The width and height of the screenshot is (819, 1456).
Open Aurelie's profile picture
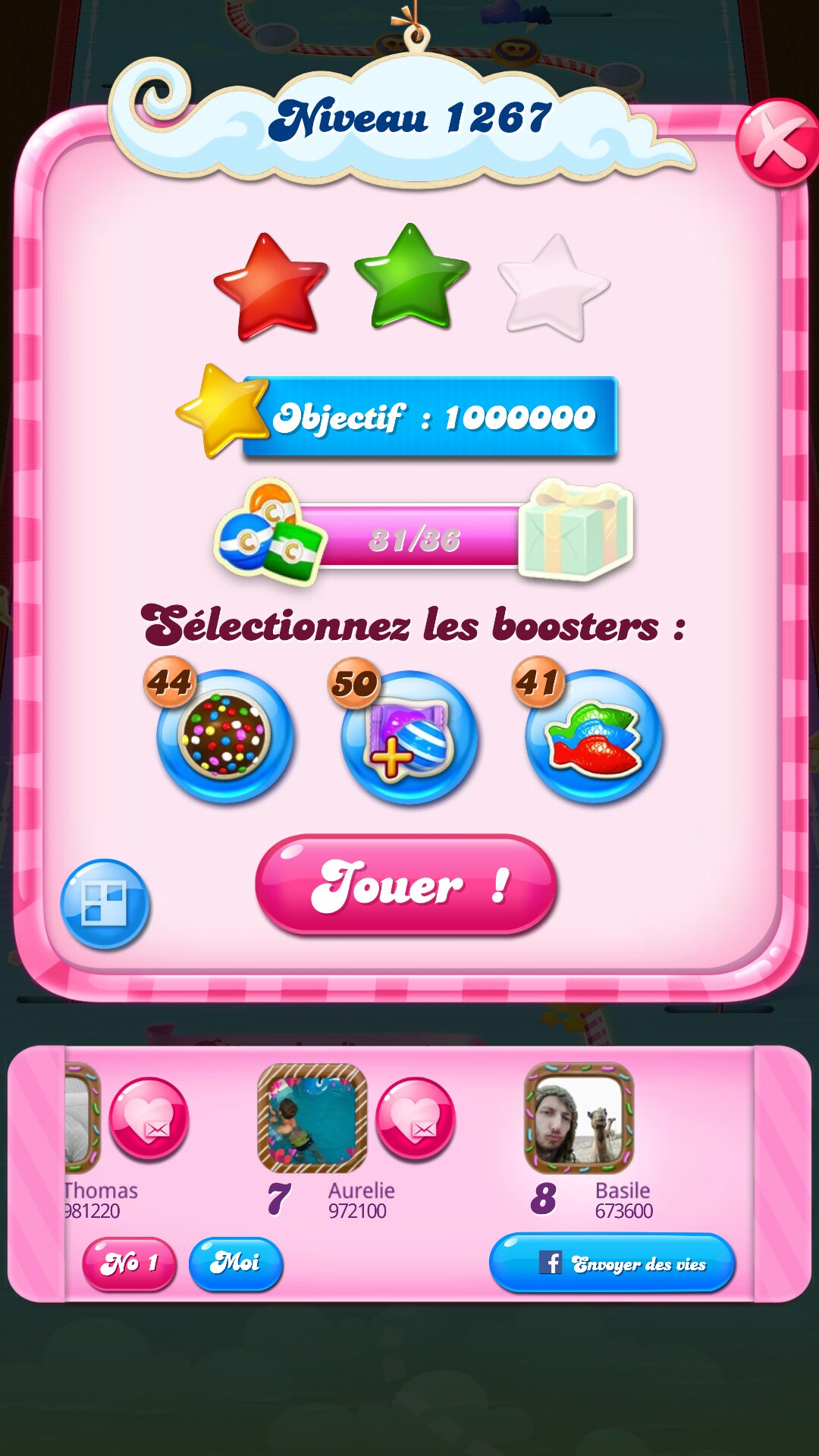pos(312,1118)
